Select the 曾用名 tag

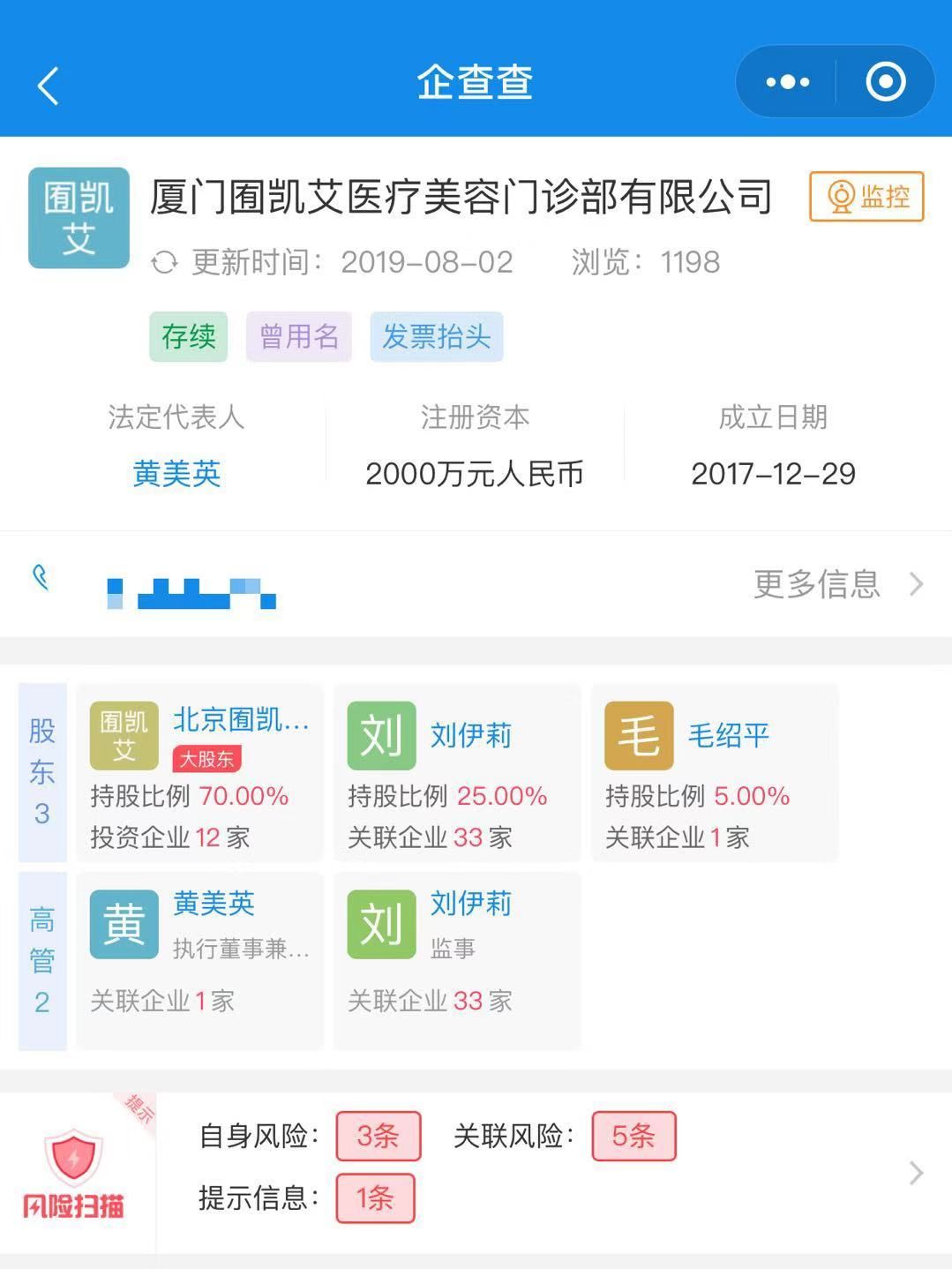pyautogui.click(x=298, y=336)
